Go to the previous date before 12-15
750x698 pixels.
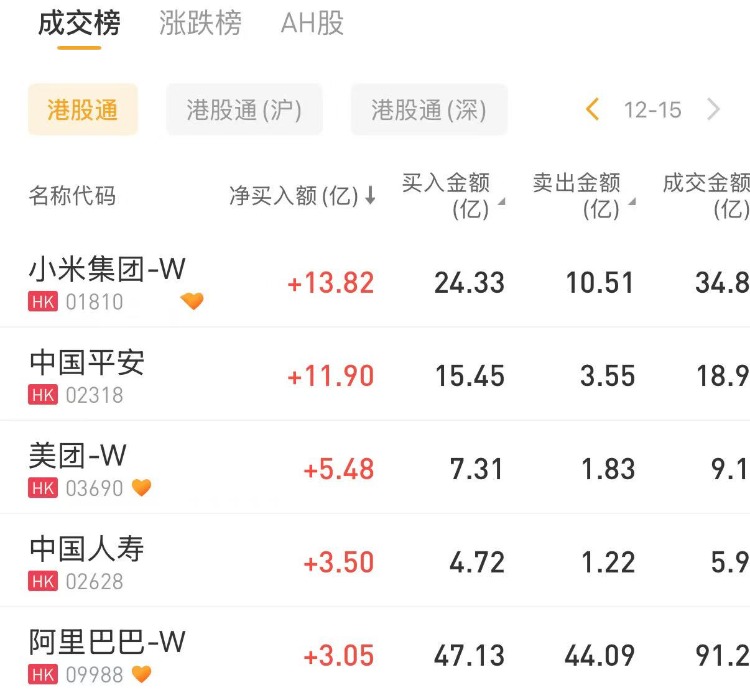[593, 110]
